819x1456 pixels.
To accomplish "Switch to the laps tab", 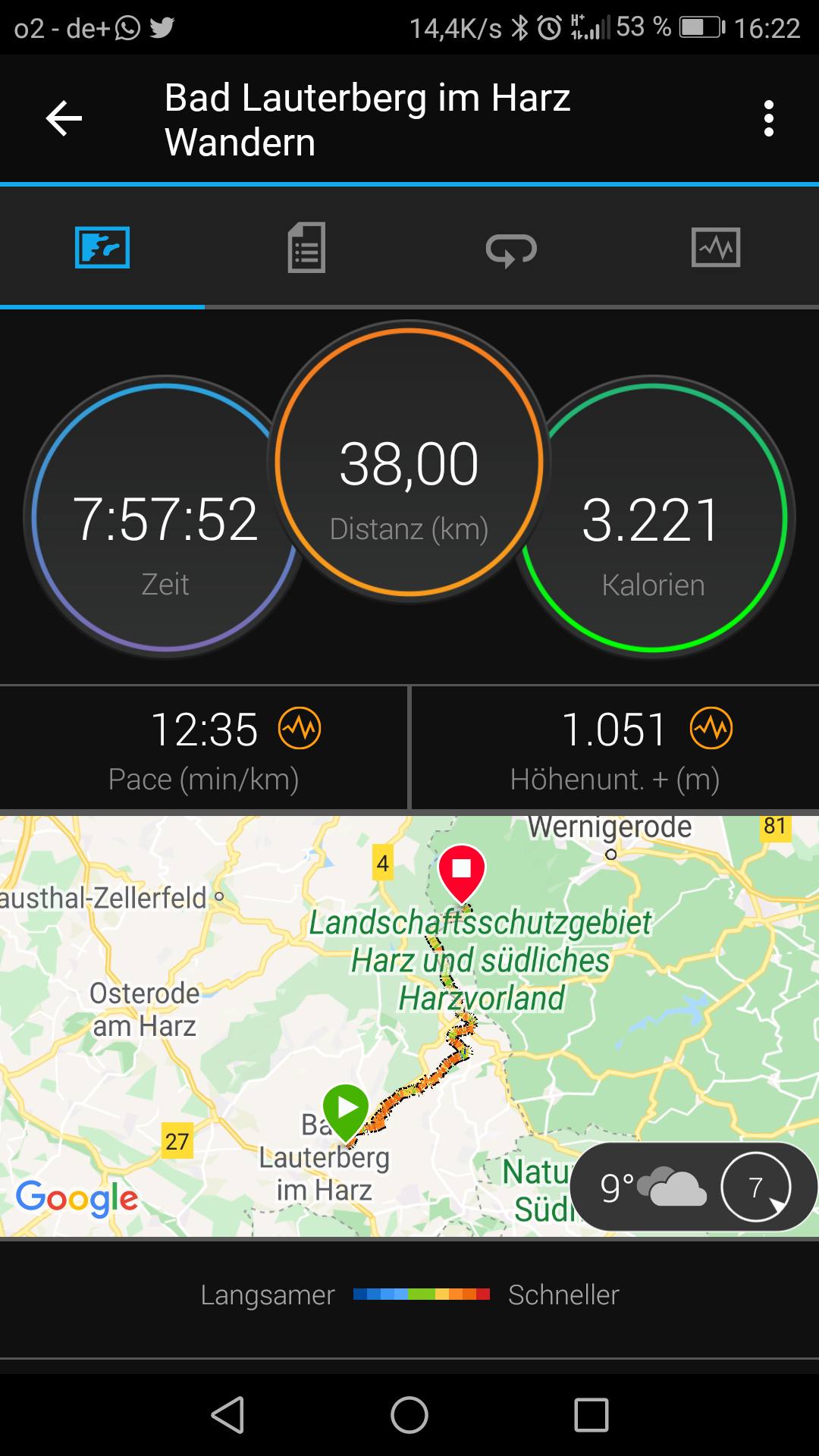I will (511, 248).
